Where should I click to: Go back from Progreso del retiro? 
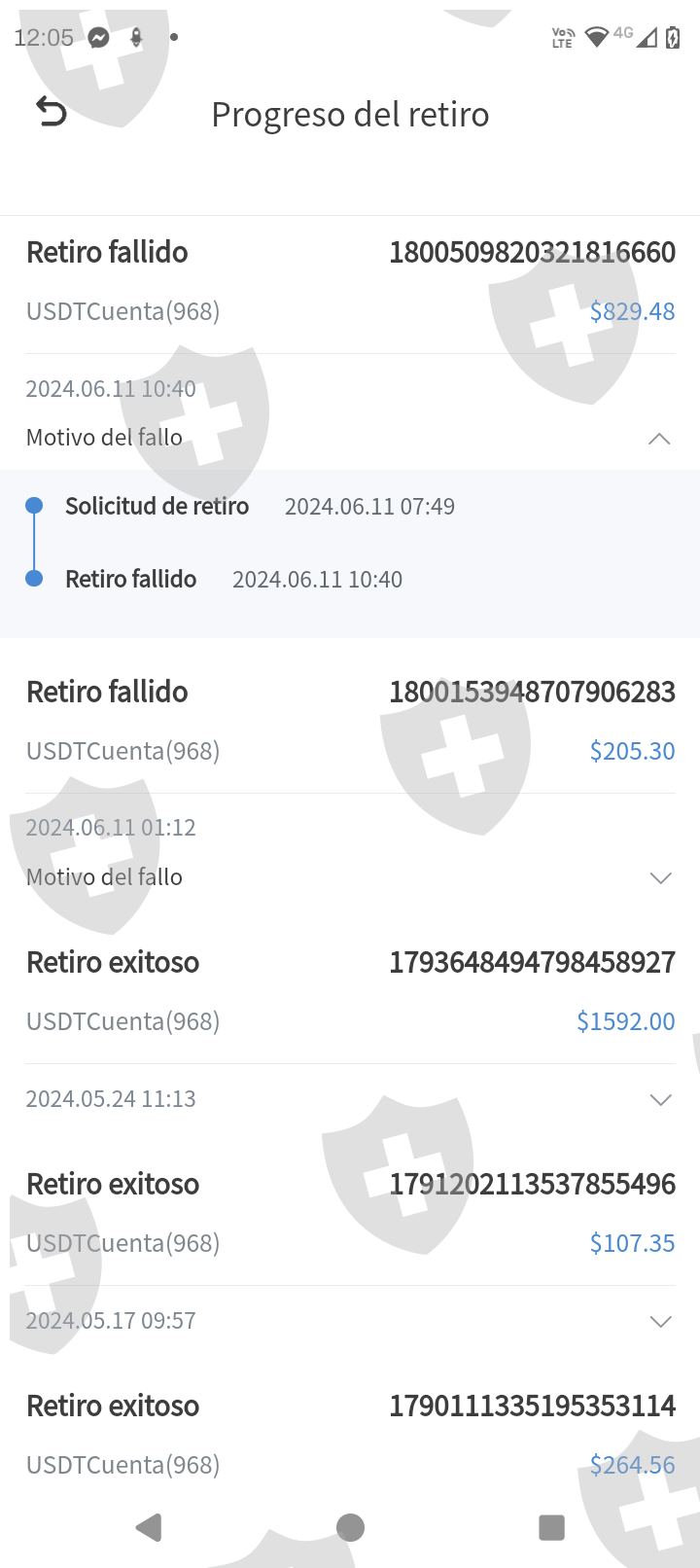[51, 113]
